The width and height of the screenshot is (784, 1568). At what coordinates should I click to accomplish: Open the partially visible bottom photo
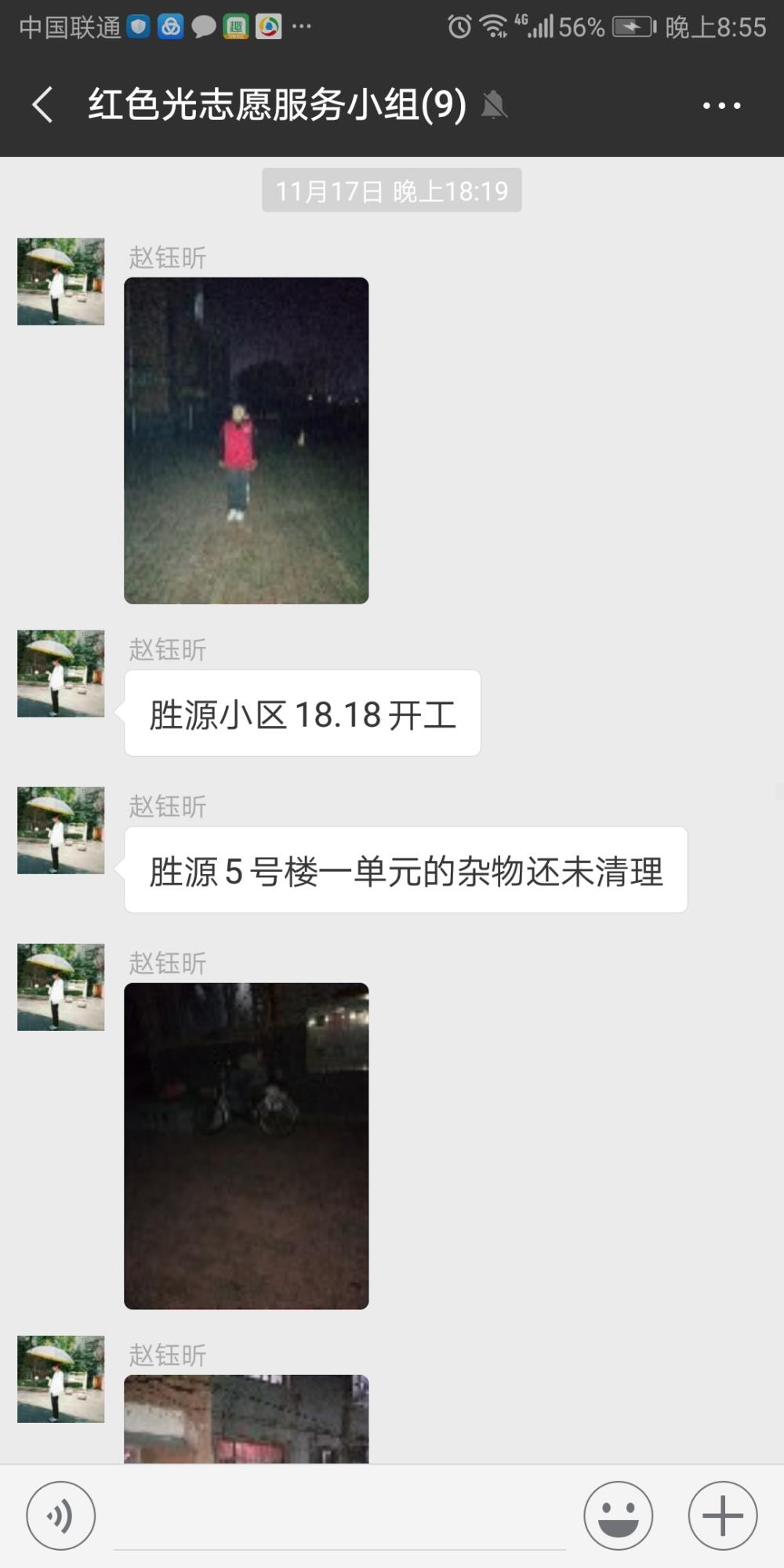pos(246,1419)
